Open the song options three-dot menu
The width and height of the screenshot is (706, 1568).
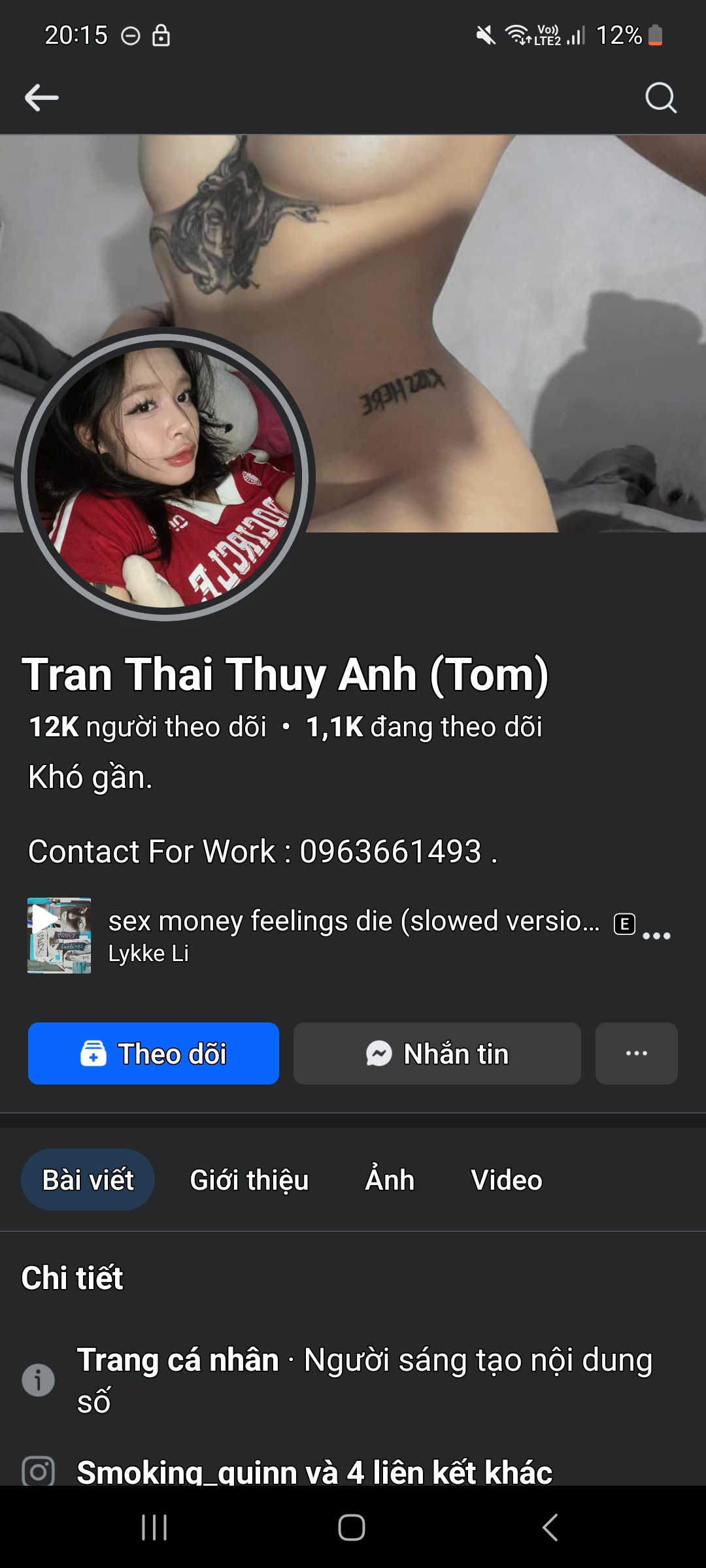tap(656, 936)
